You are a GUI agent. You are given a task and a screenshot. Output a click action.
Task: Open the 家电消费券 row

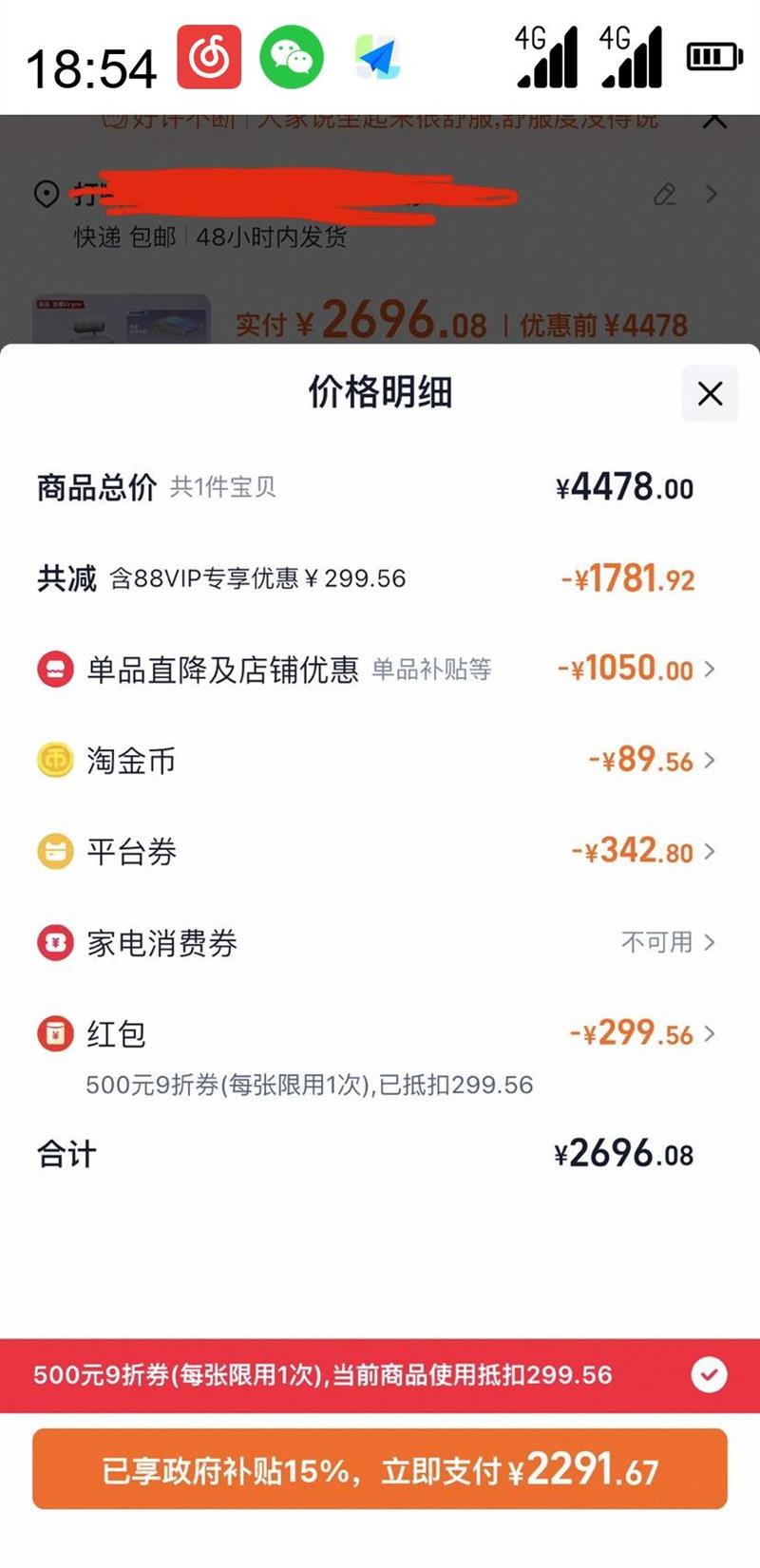click(709, 943)
